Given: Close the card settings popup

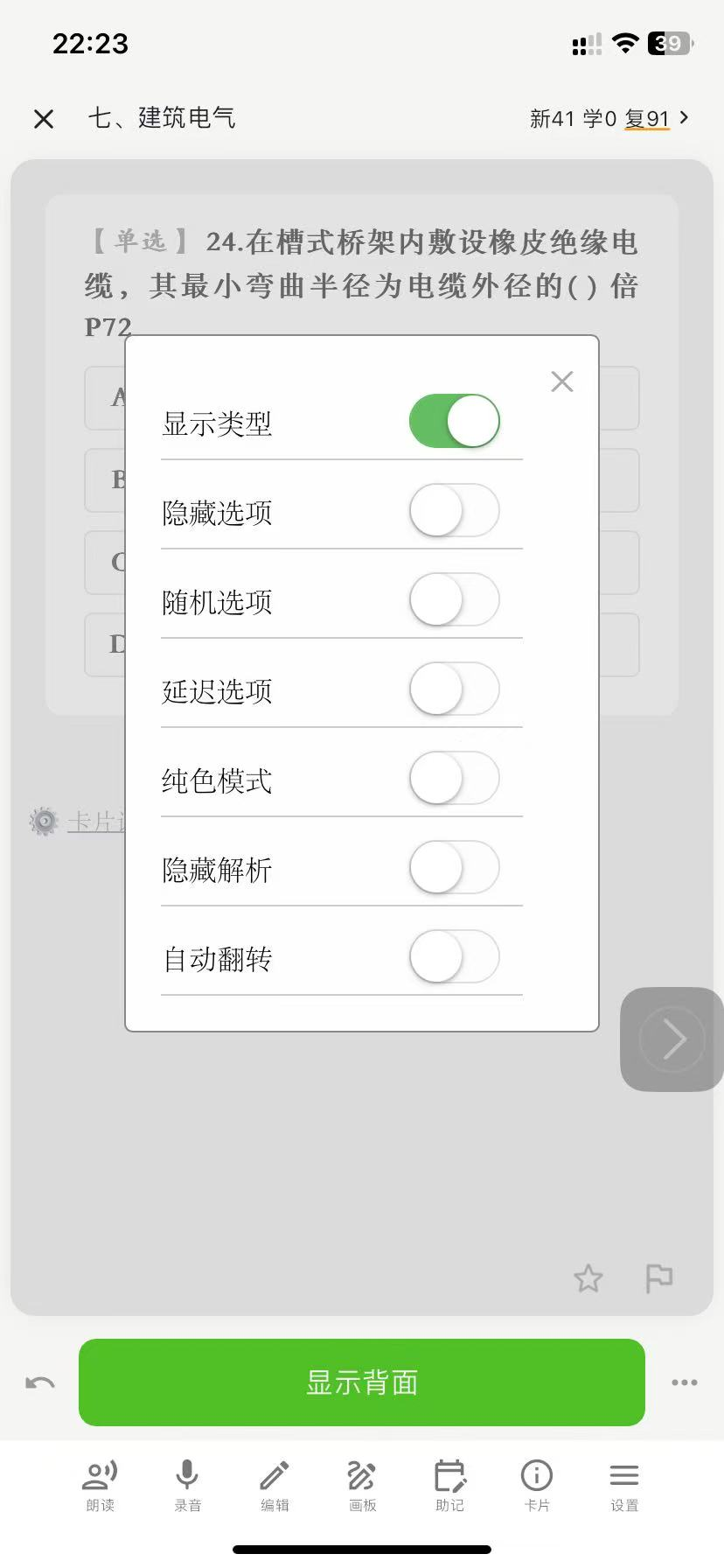Looking at the screenshot, I should coord(562,381).
